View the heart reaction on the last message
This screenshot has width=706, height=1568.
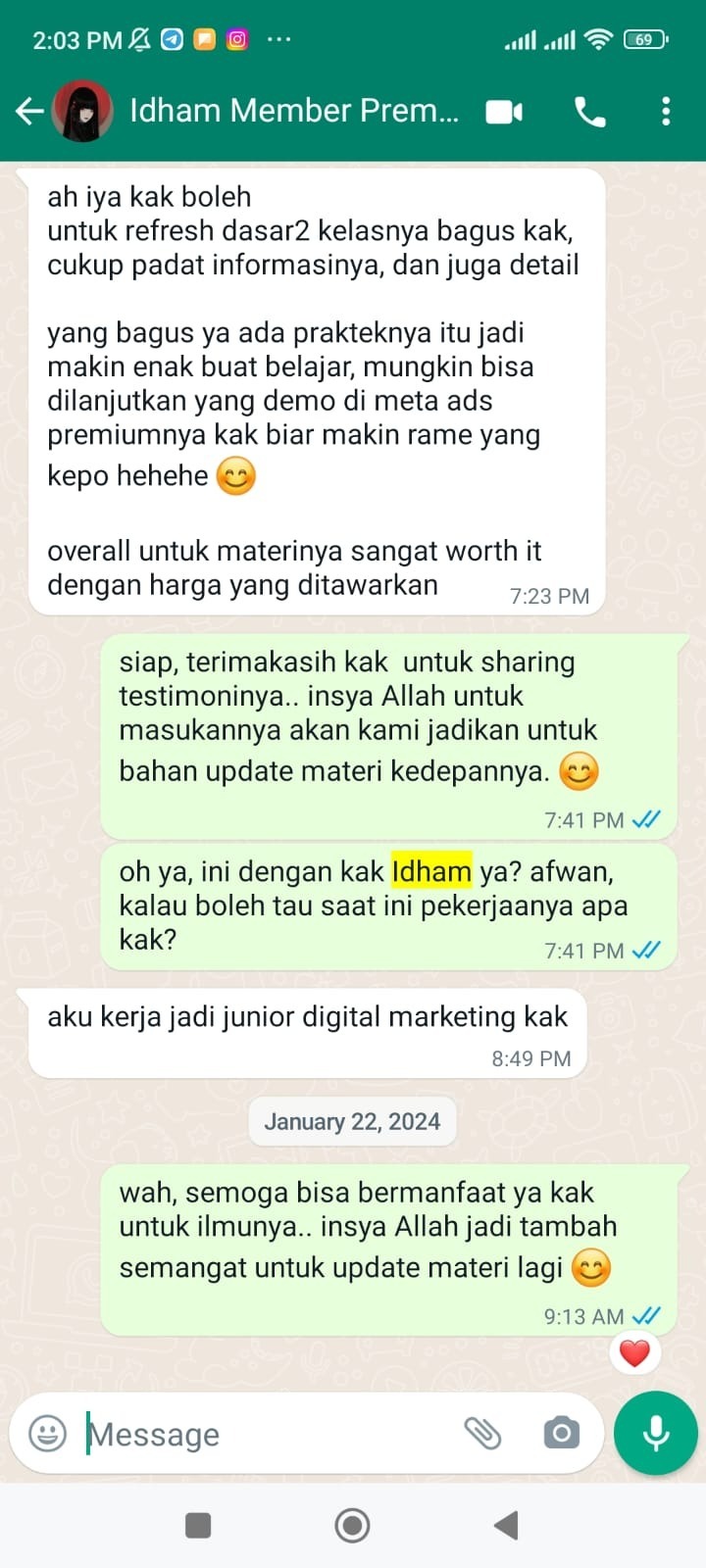[x=634, y=1353]
